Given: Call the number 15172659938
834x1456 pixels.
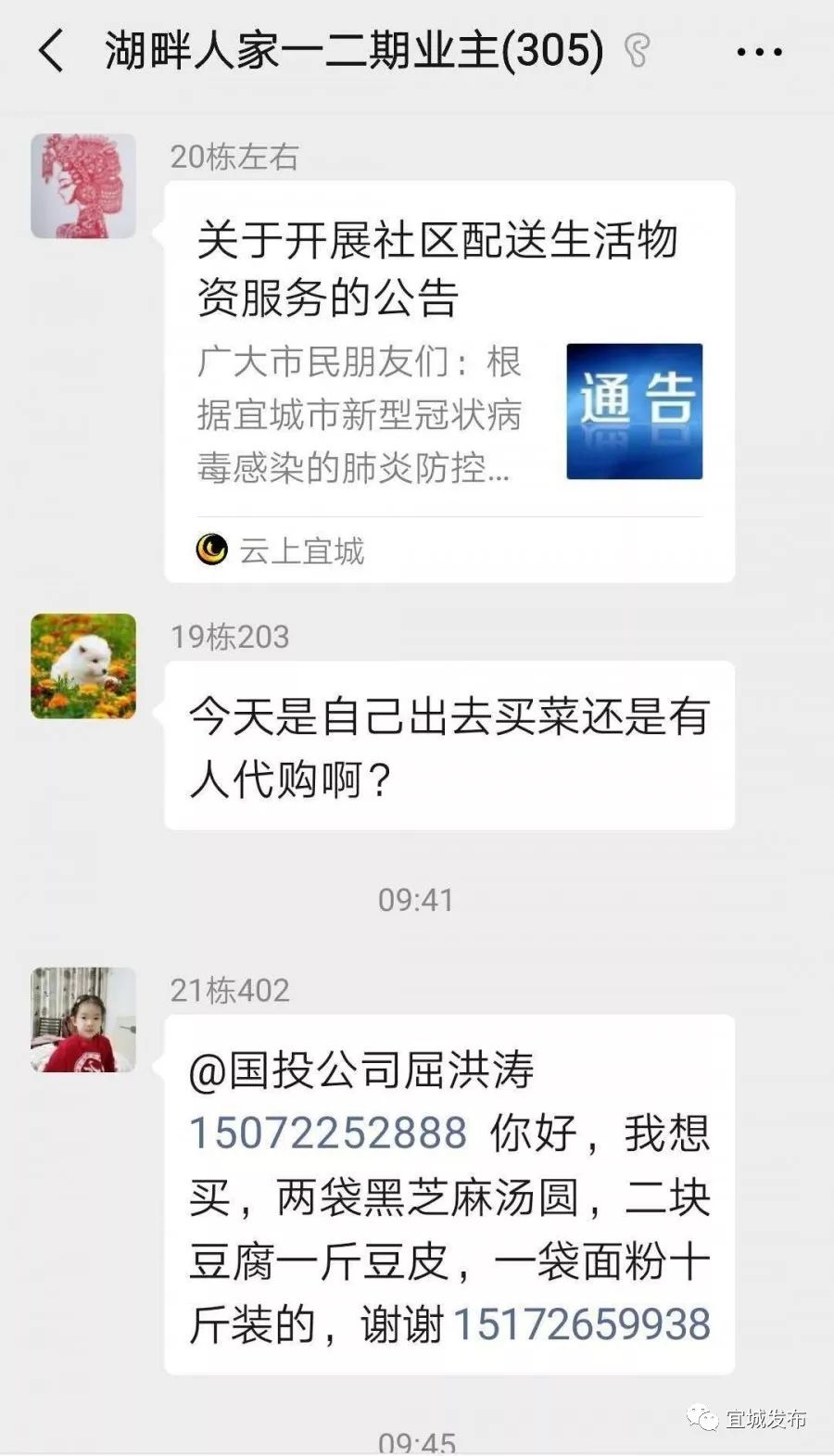Looking at the screenshot, I should (581, 1323).
